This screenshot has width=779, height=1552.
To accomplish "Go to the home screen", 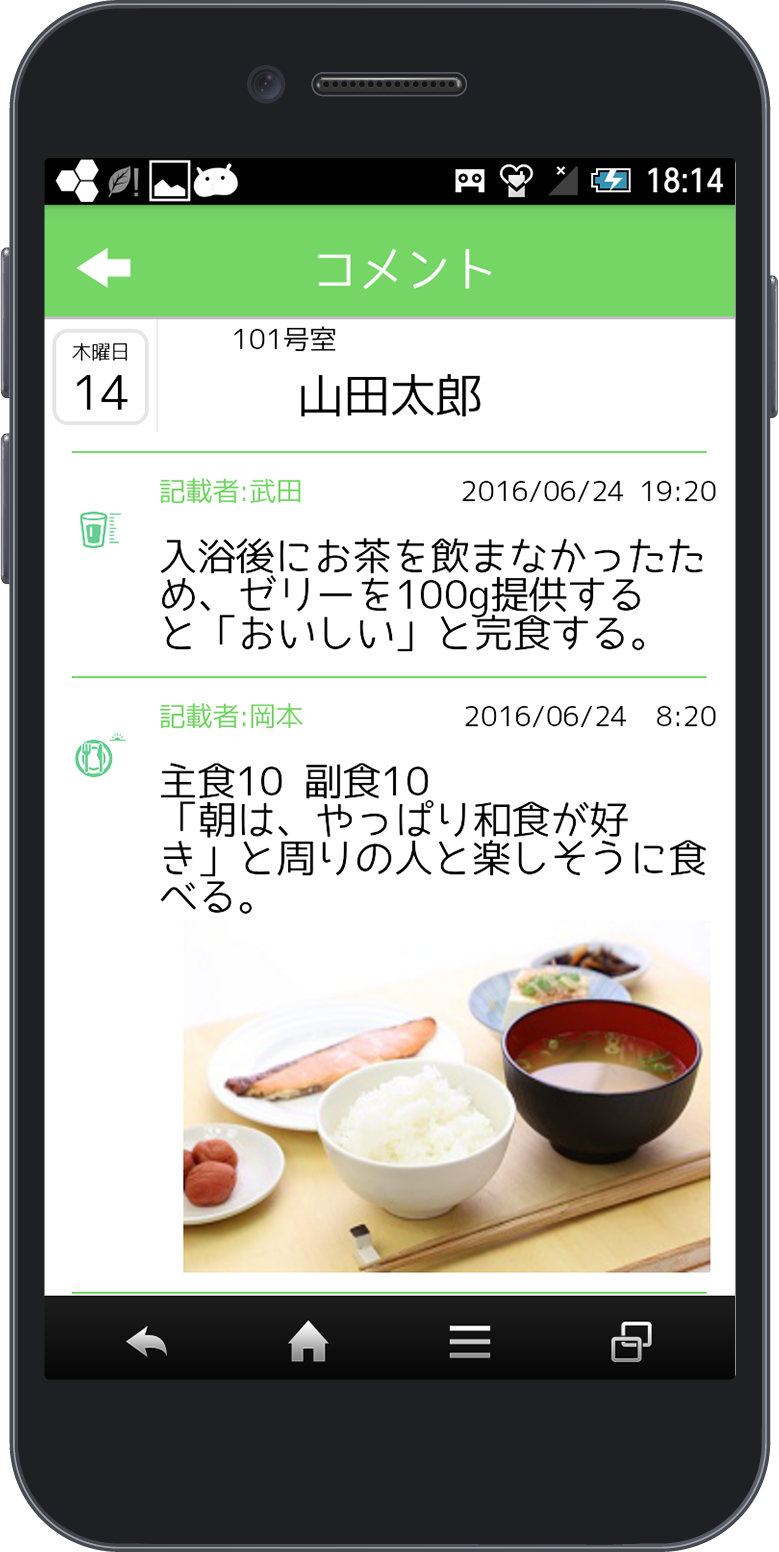I will pos(308,1343).
